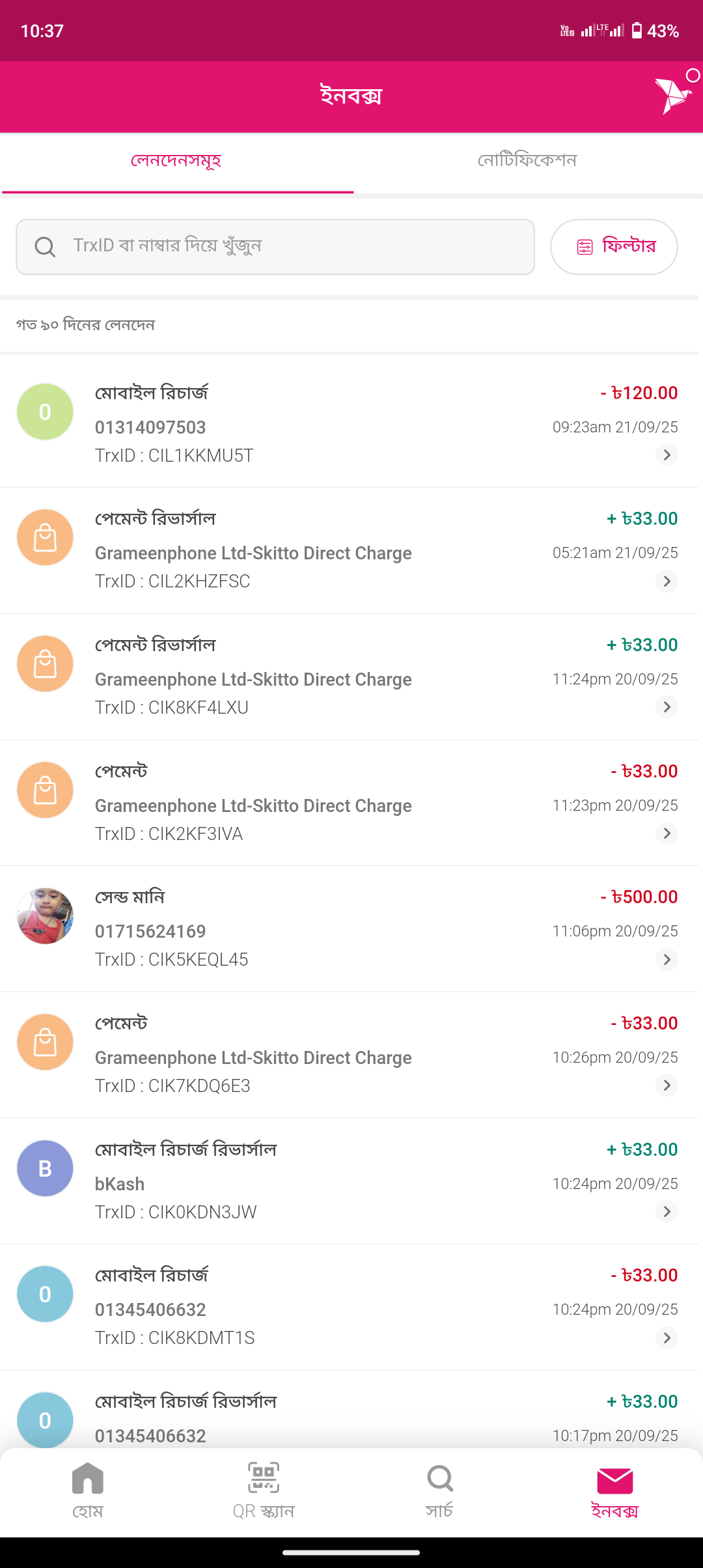Tap the TrxID search field
703x1568 pixels.
pyautogui.click(x=275, y=247)
